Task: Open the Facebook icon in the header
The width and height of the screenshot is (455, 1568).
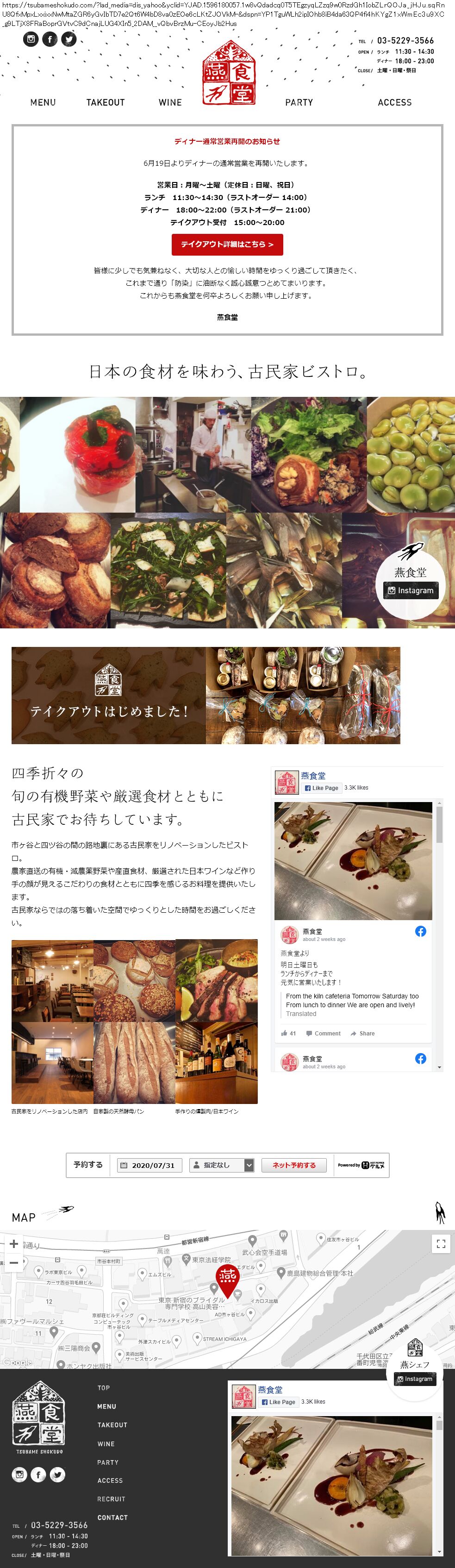Action: (x=50, y=39)
